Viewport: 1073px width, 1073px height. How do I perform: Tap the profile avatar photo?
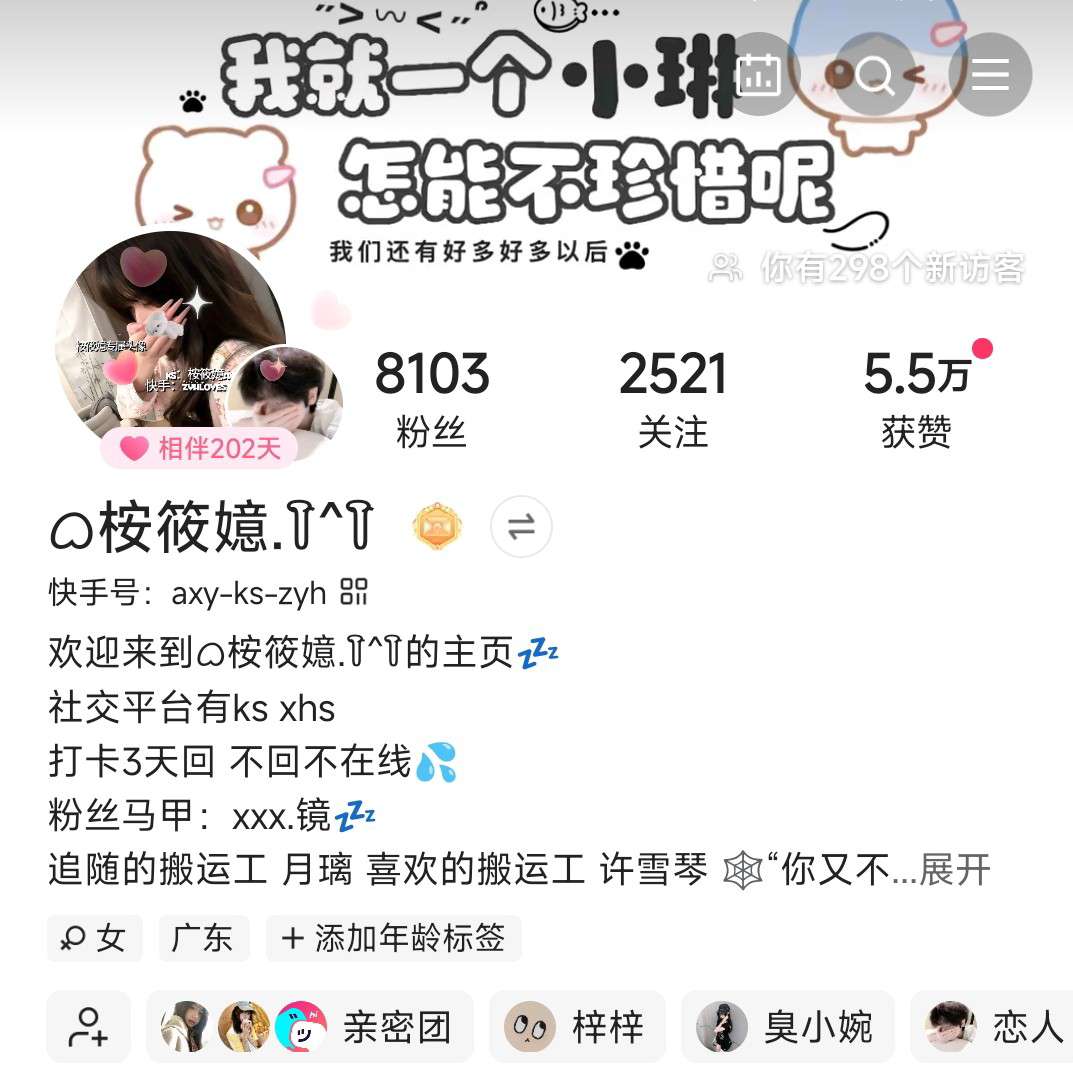pos(172,338)
